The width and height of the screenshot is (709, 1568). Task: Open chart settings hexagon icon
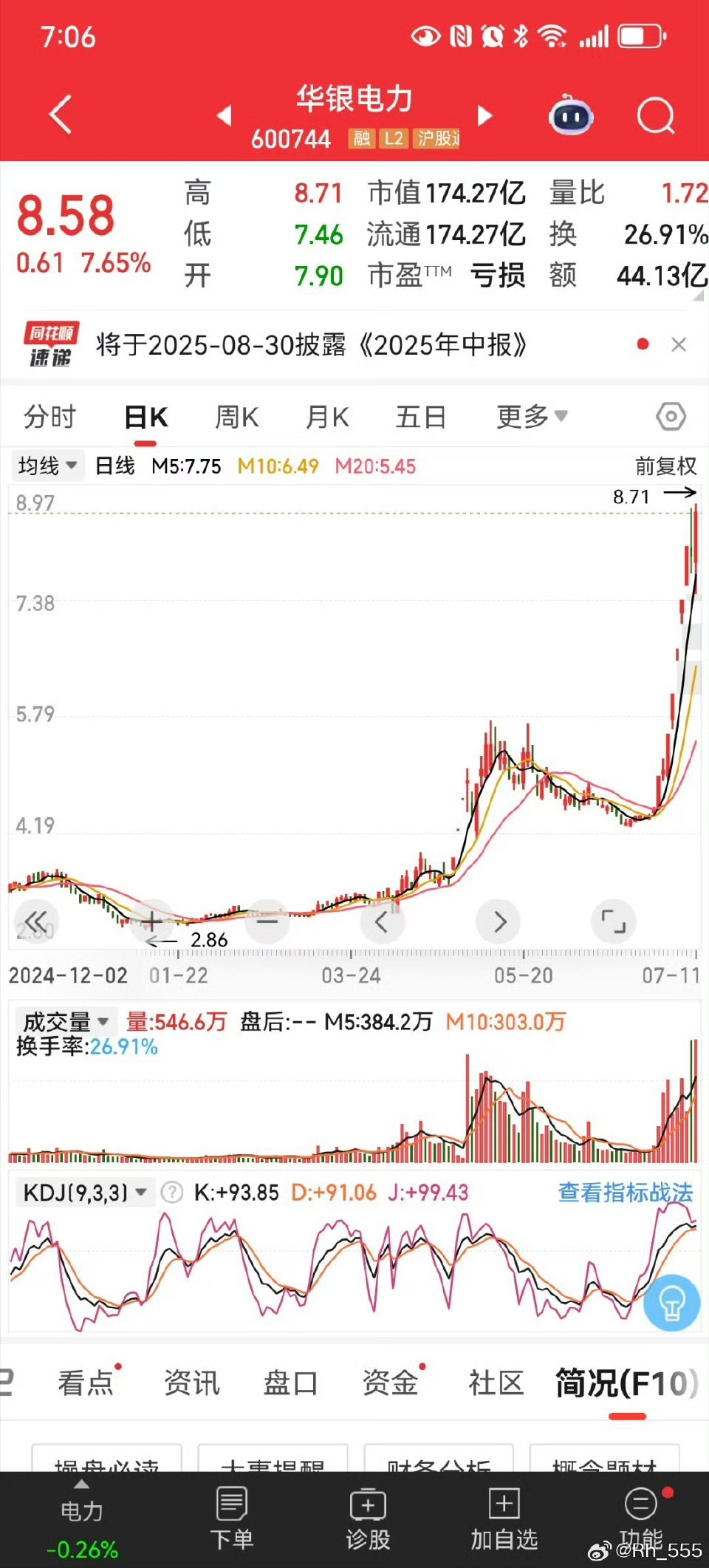(x=671, y=417)
